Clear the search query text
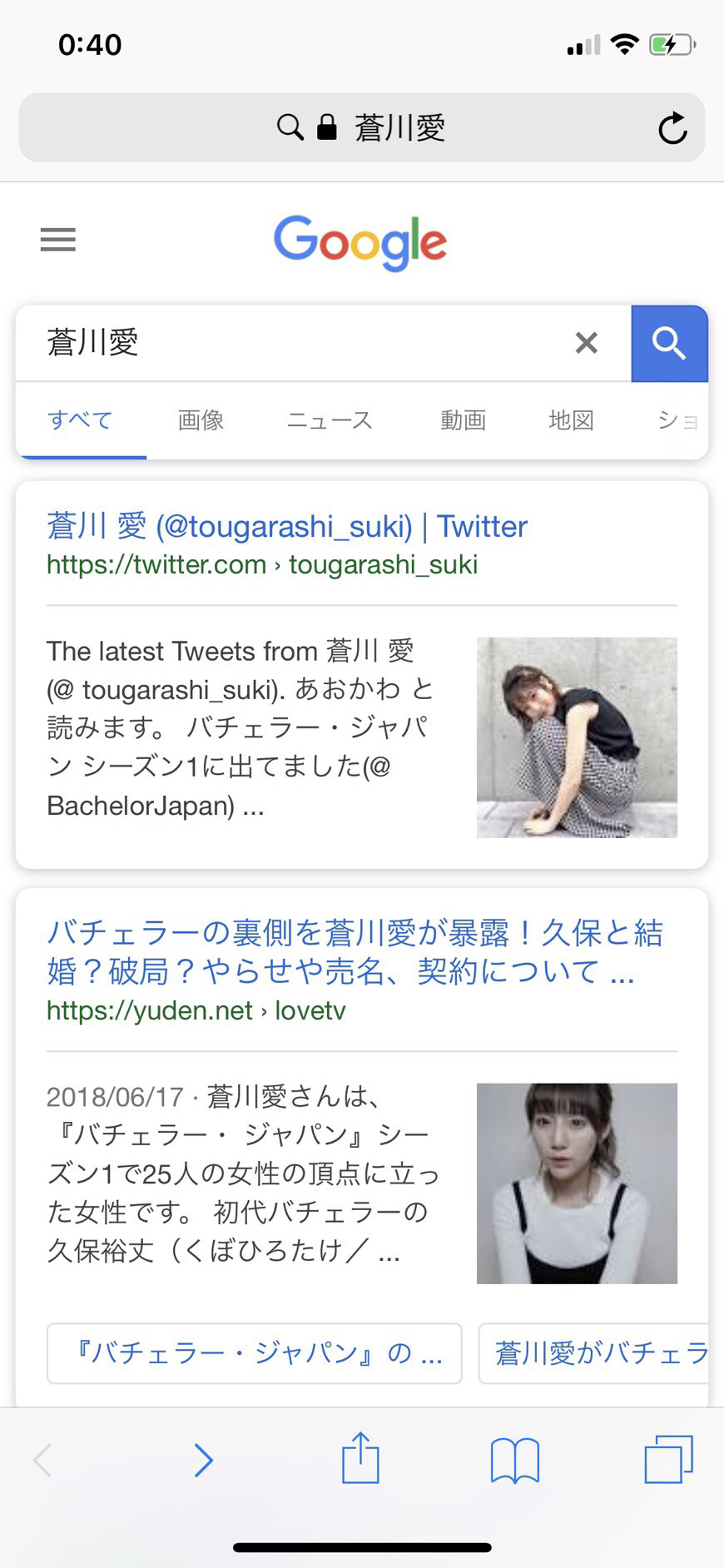724x1568 pixels. tap(587, 343)
